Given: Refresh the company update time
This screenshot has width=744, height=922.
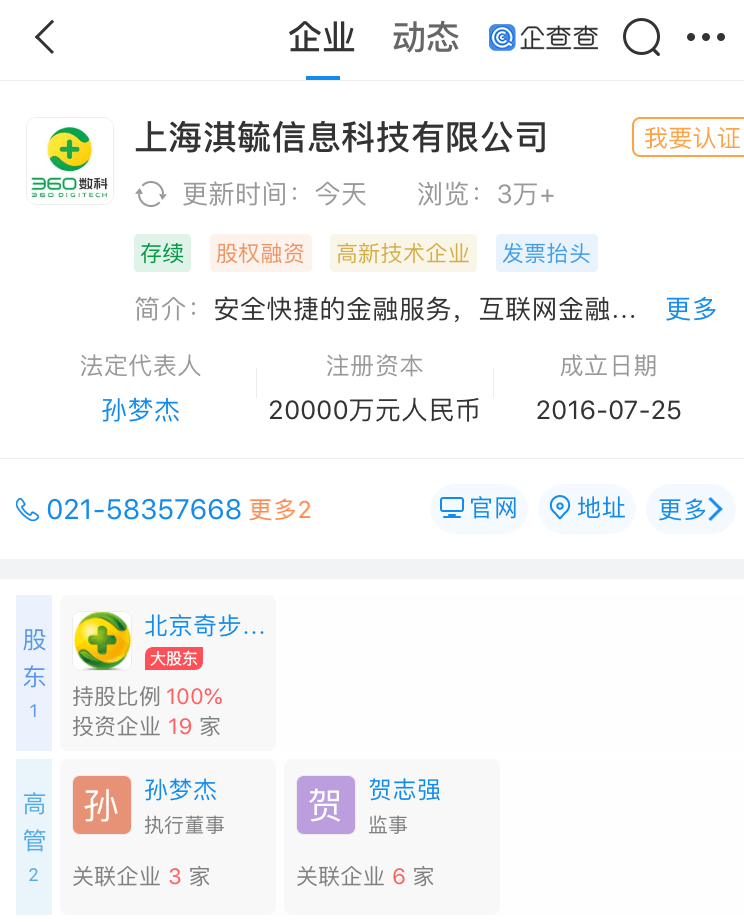Looking at the screenshot, I should tap(151, 194).
